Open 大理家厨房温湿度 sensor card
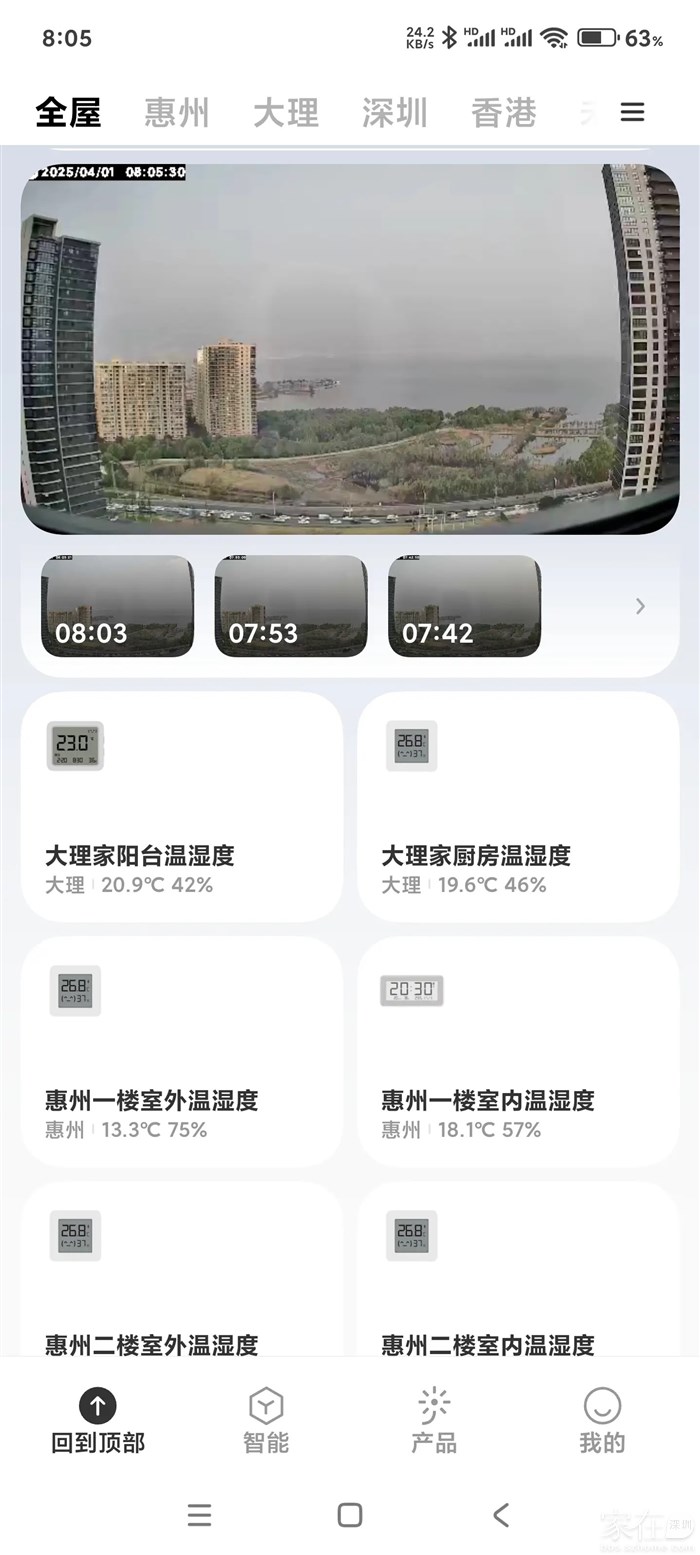 [x=518, y=807]
